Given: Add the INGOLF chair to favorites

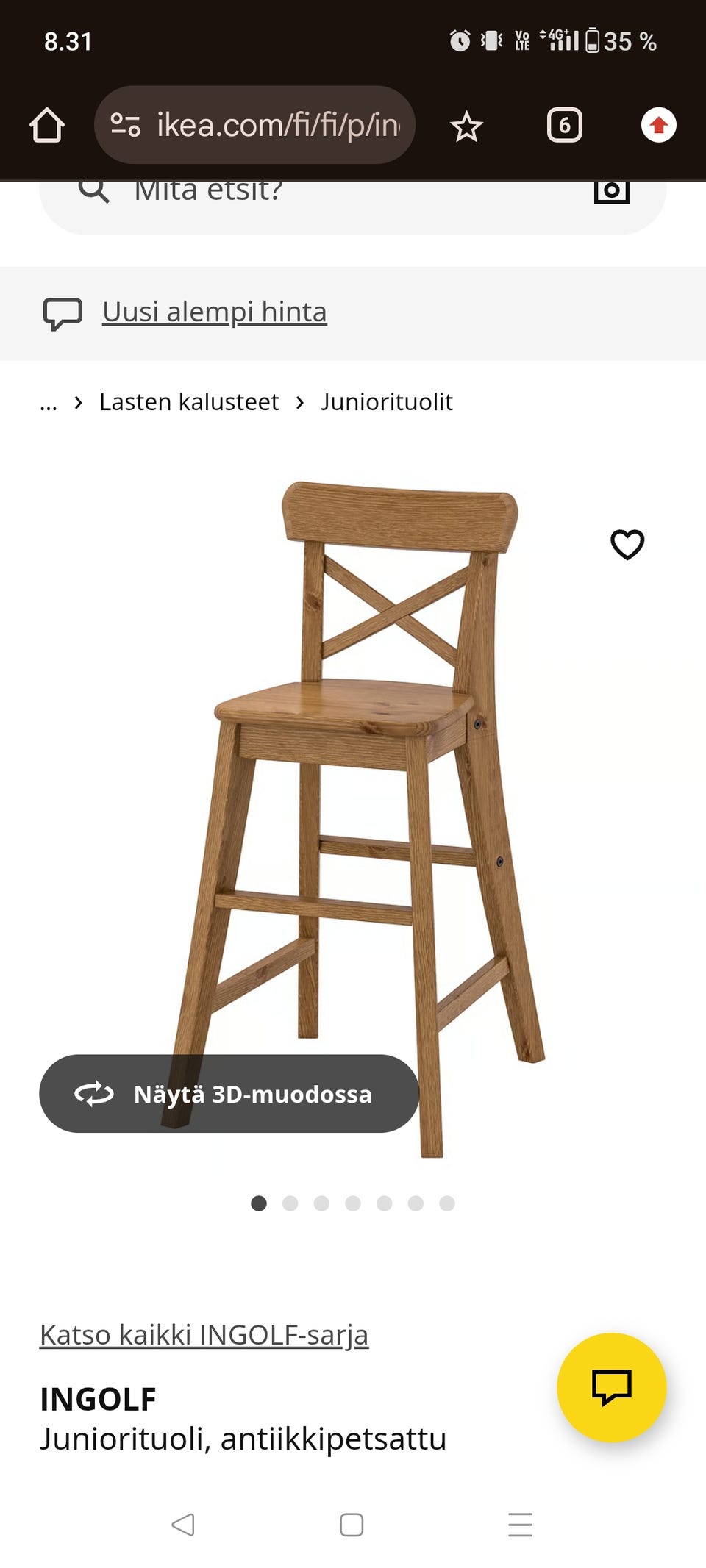Looking at the screenshot, I should coord(627,545).
